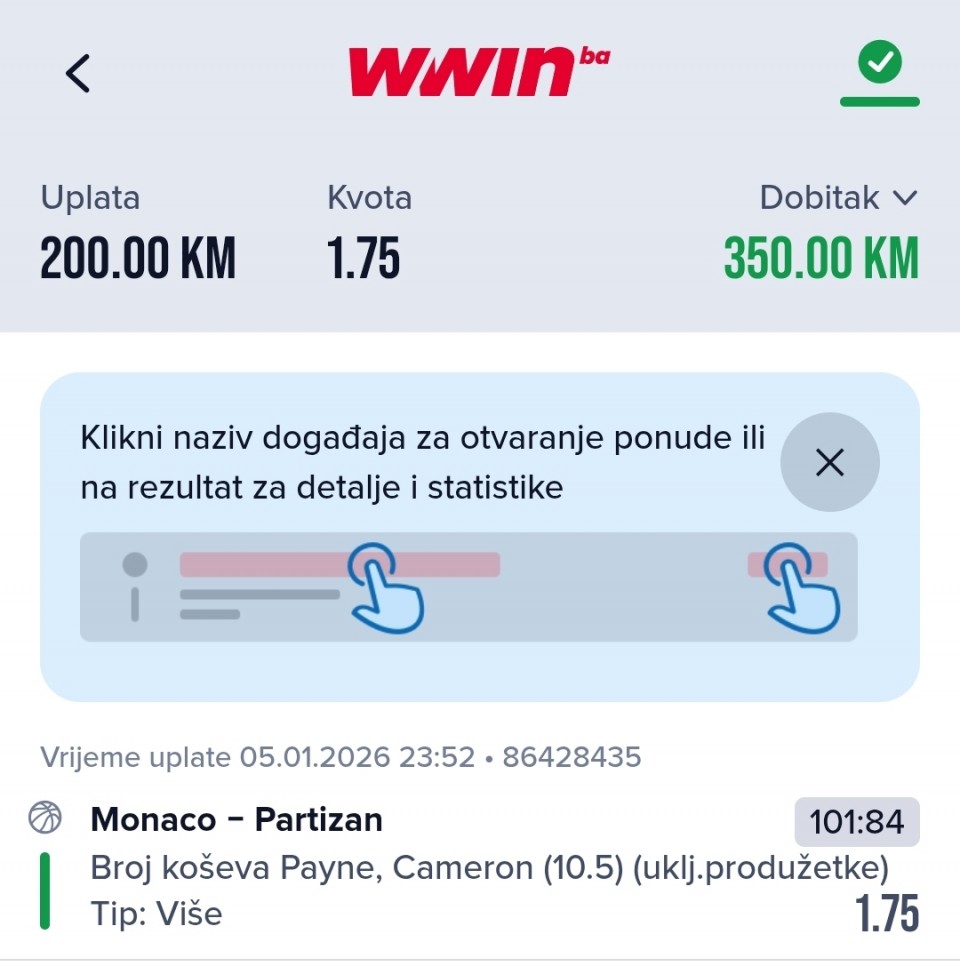Expand the Dobitak dropdown

[838, 198]
